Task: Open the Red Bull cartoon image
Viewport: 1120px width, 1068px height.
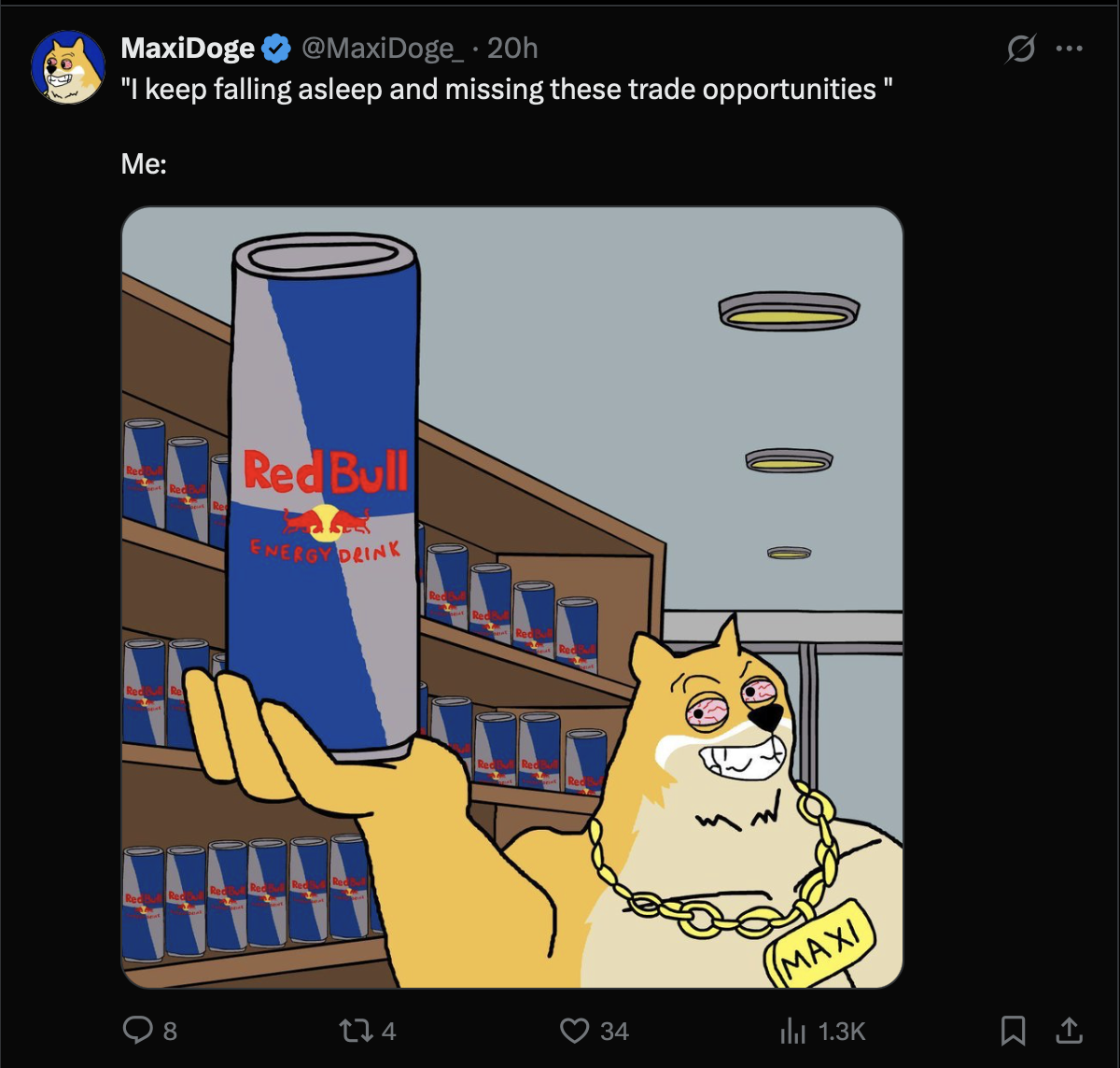Action: 511,597
